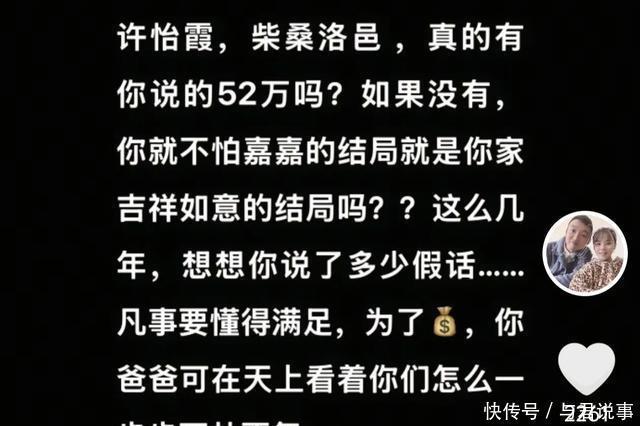Viewport: 640px width, 426px height.
Task: Open the video creator's profile avatar
Action: point(585,254)
